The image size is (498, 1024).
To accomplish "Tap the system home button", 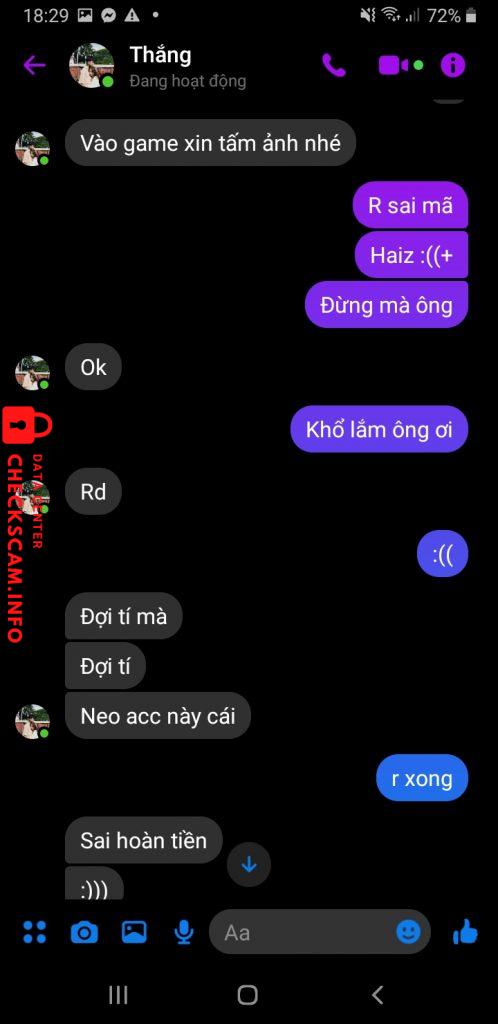I will pos(247,995).
